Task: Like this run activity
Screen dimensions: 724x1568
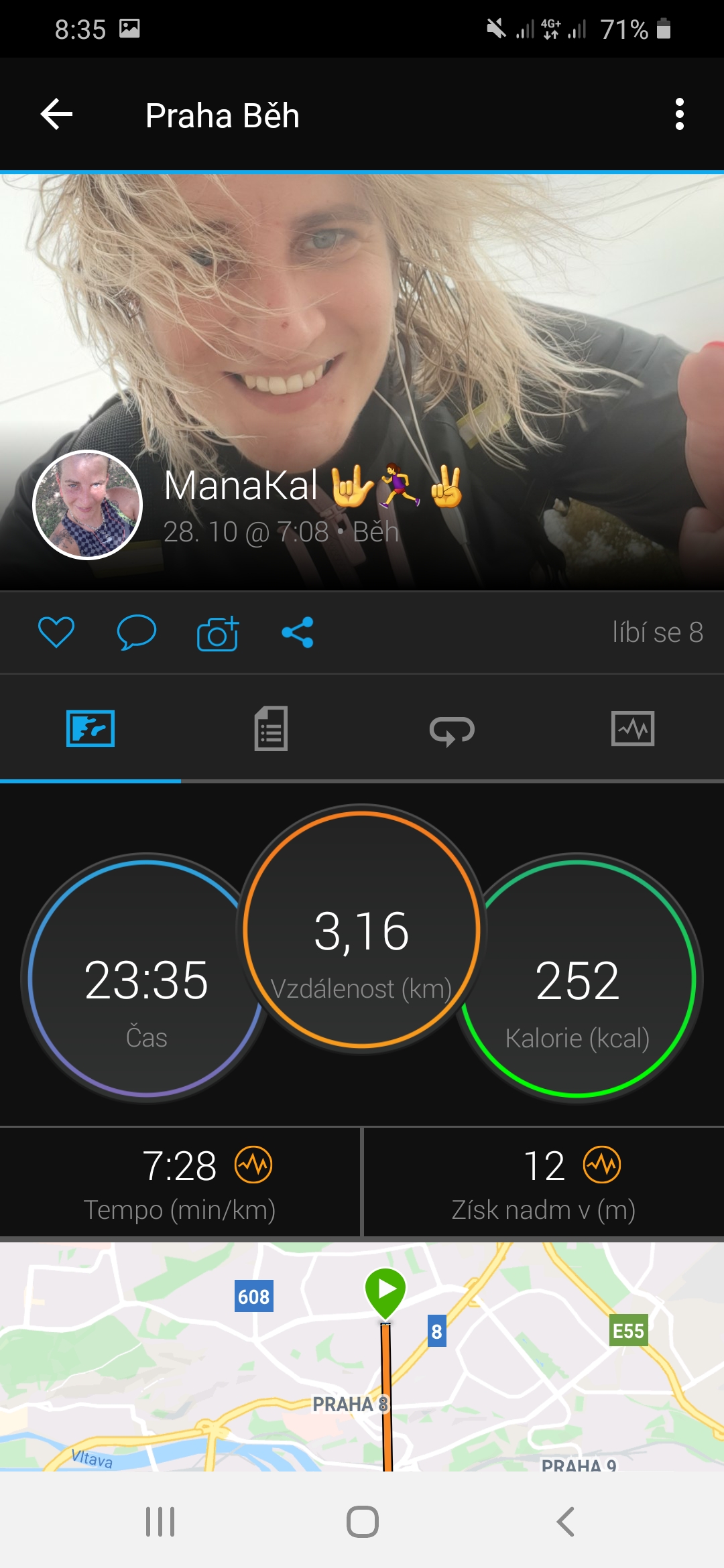Action: click(56, 632)
